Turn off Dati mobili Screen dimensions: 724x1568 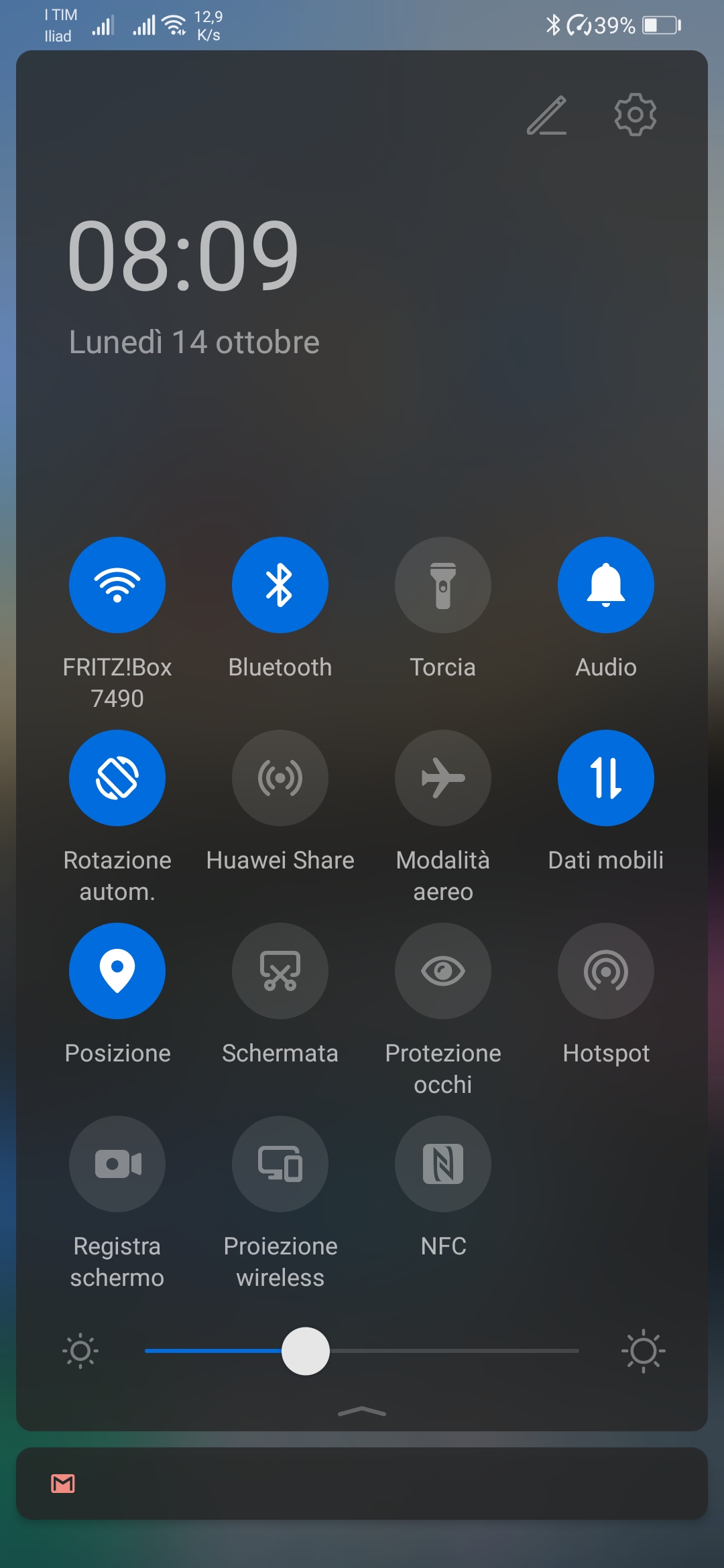pyautogui.click(x=606, y=778)
